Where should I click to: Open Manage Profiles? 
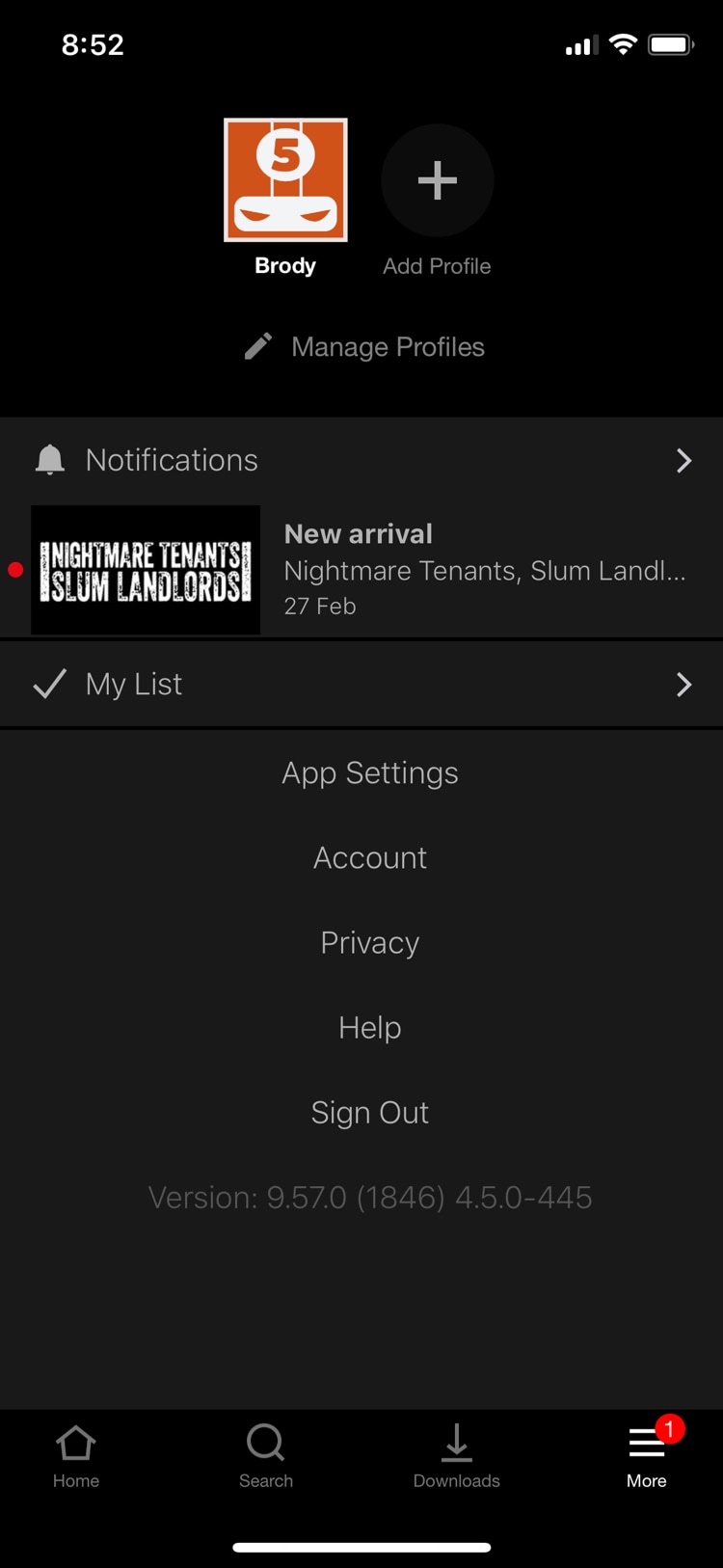click(364, 346)
